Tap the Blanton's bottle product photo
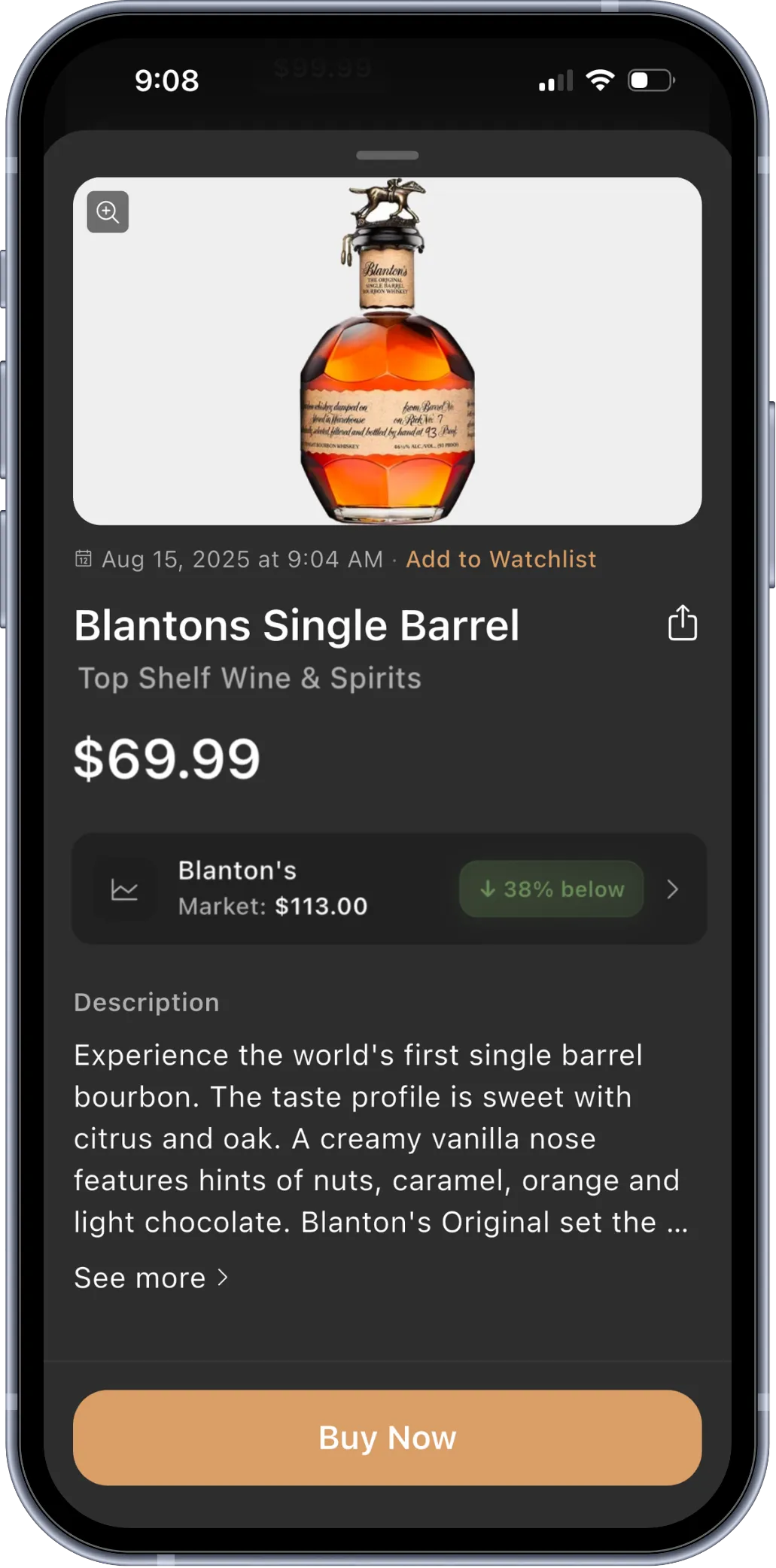 coord(387,351)
